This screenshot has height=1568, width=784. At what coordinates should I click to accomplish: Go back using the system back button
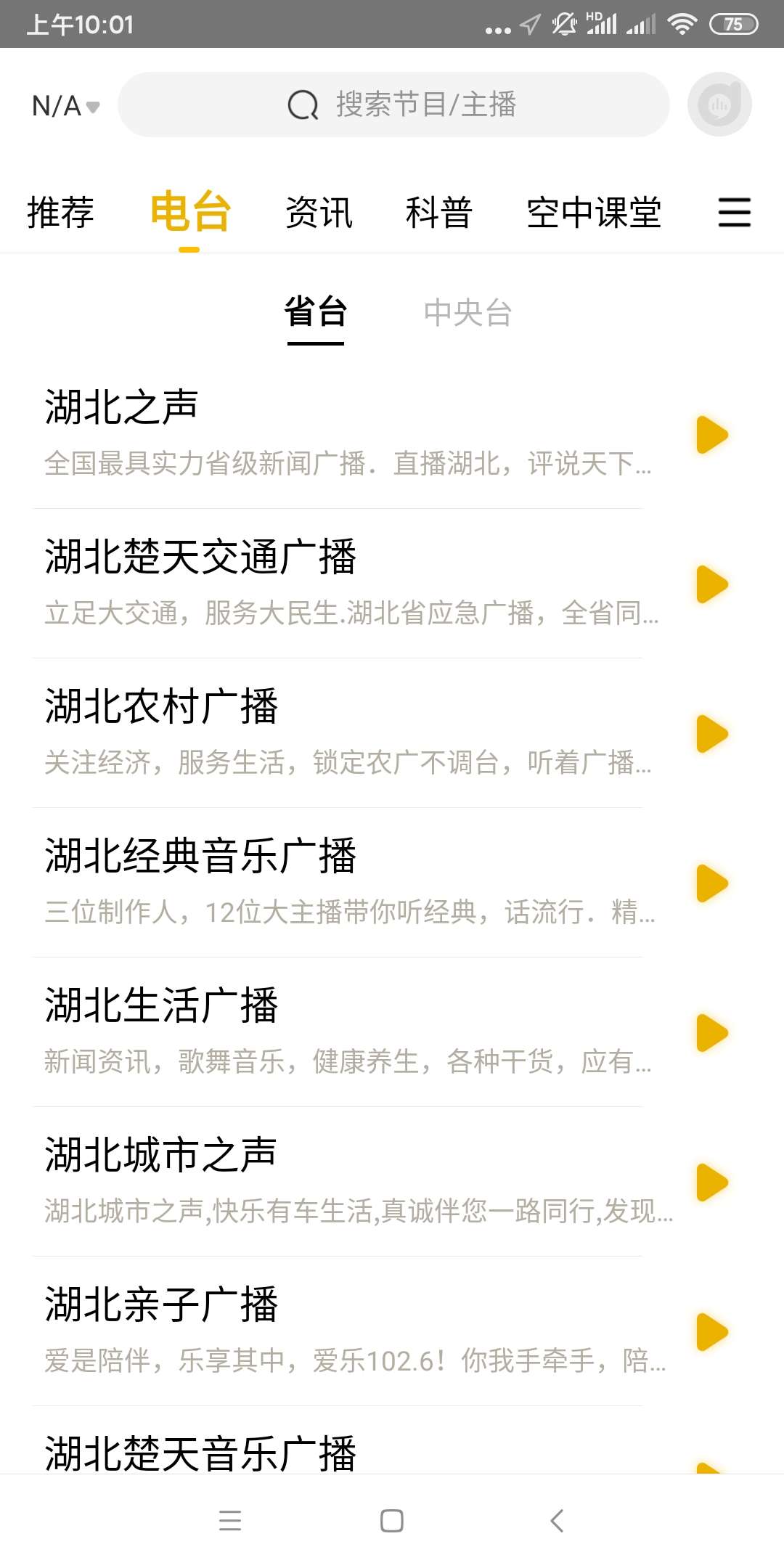pyautogui.click(x=557, y=1520)
